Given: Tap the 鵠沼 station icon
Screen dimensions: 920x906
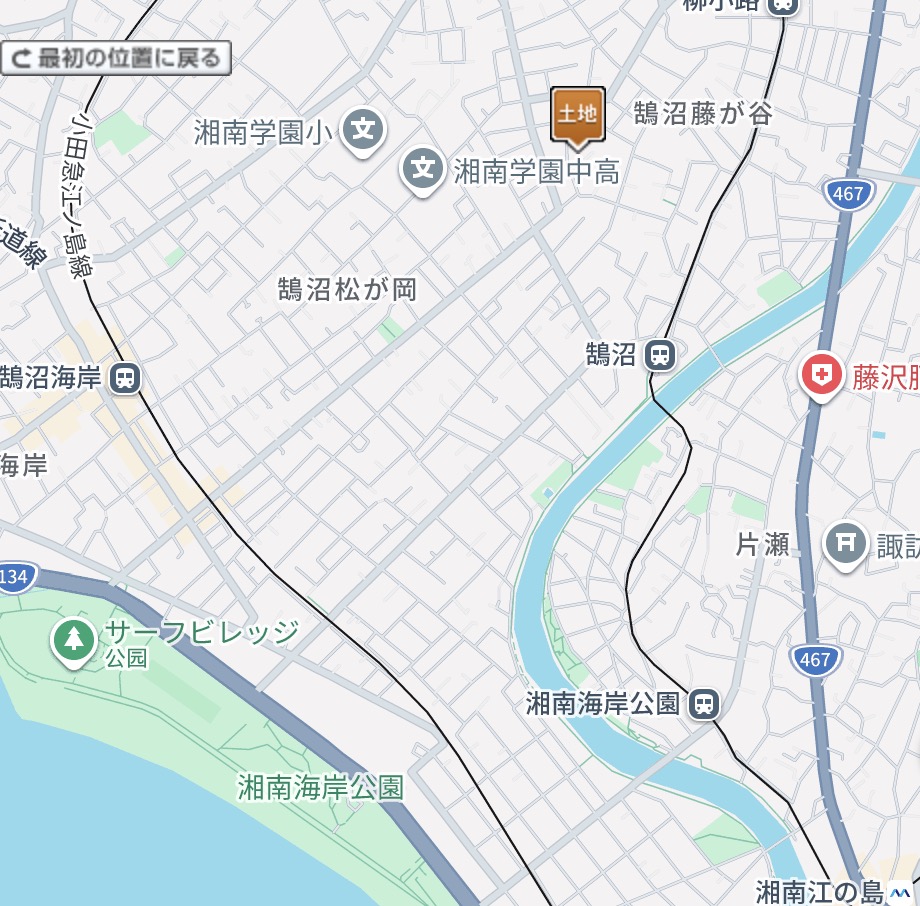Looking at the screenshot, I should click(x=659, y=354).
